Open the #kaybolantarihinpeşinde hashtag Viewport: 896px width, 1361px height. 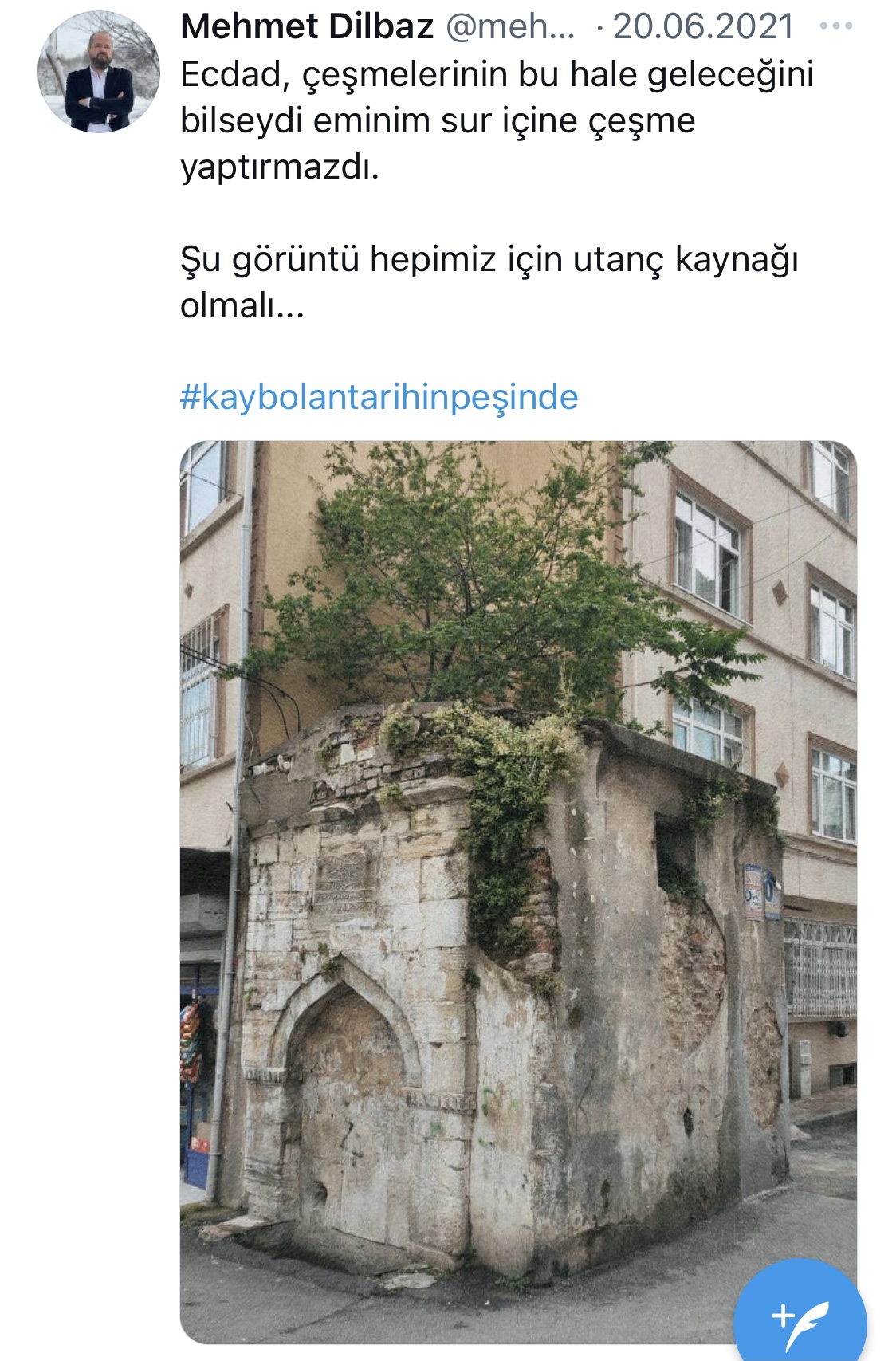pyautogui.click(x=379, y=397)
